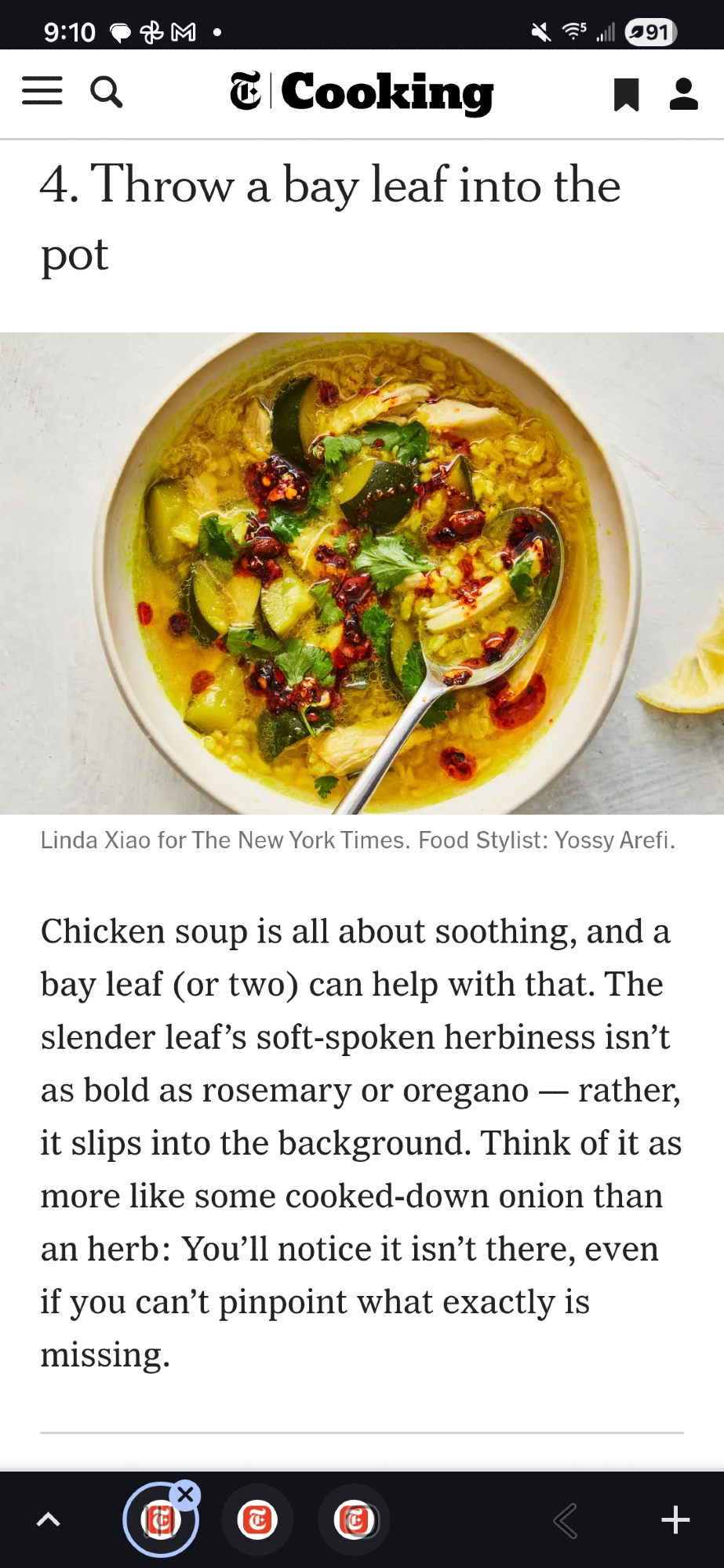The image size is (724, 1568).
Task: Expand the bottom bar with the up chevron
Action: pos(49,1520)
